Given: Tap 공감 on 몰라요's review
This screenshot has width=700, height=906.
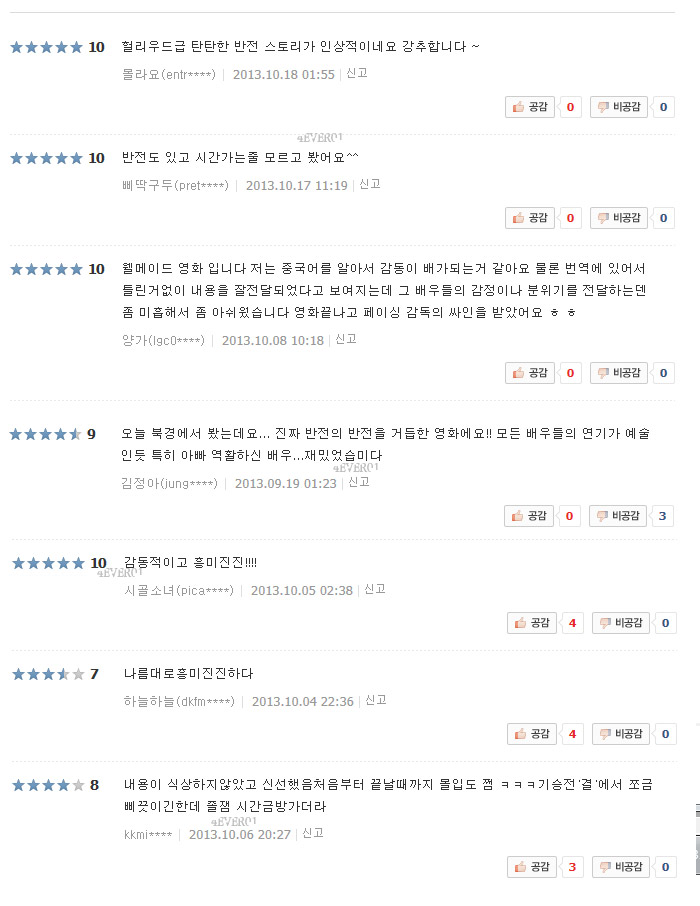Looking at the screenshot, I should pyautogui.click(x=530, y=107).
